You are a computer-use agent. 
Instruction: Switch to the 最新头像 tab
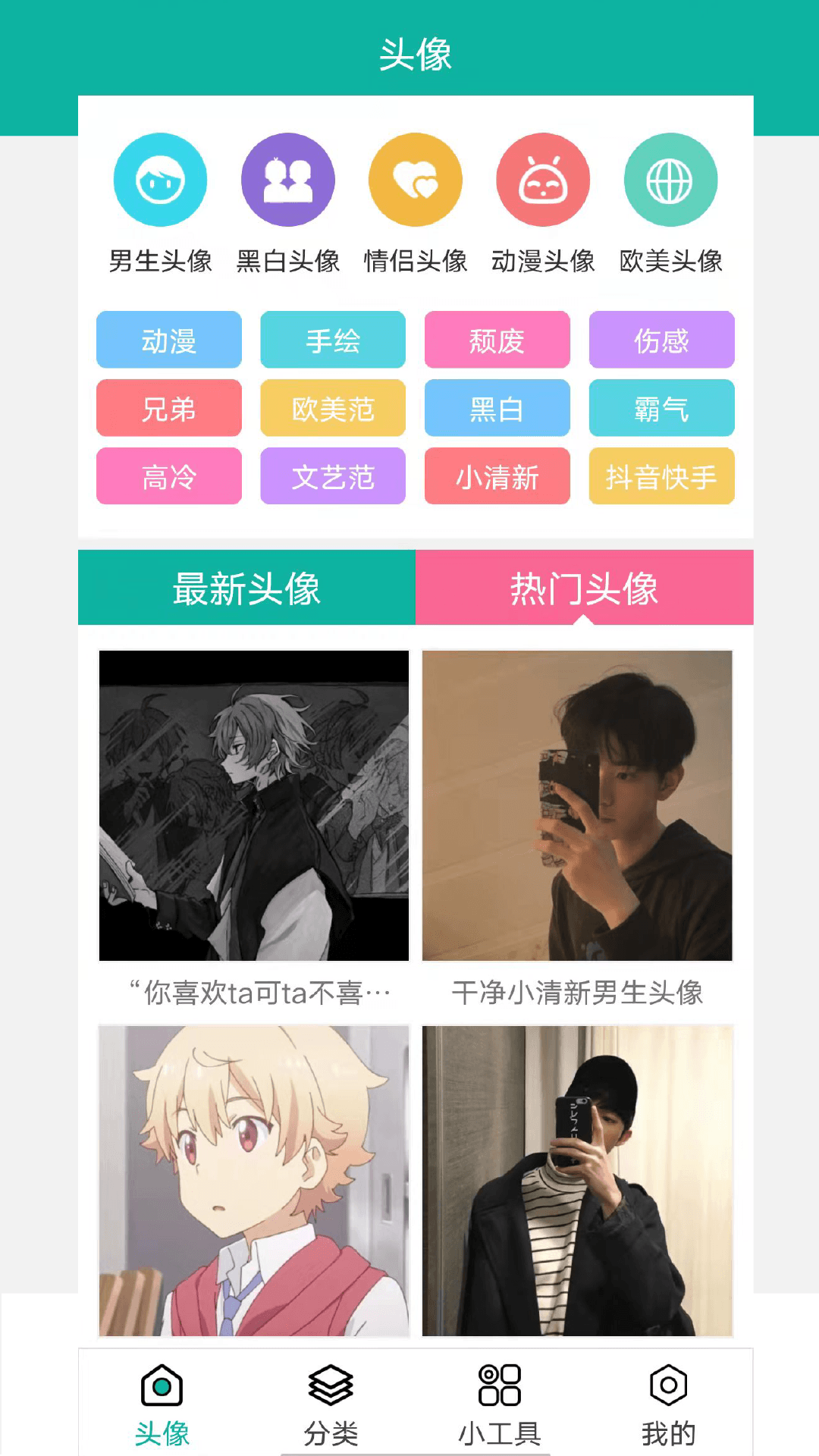[246, 588]
